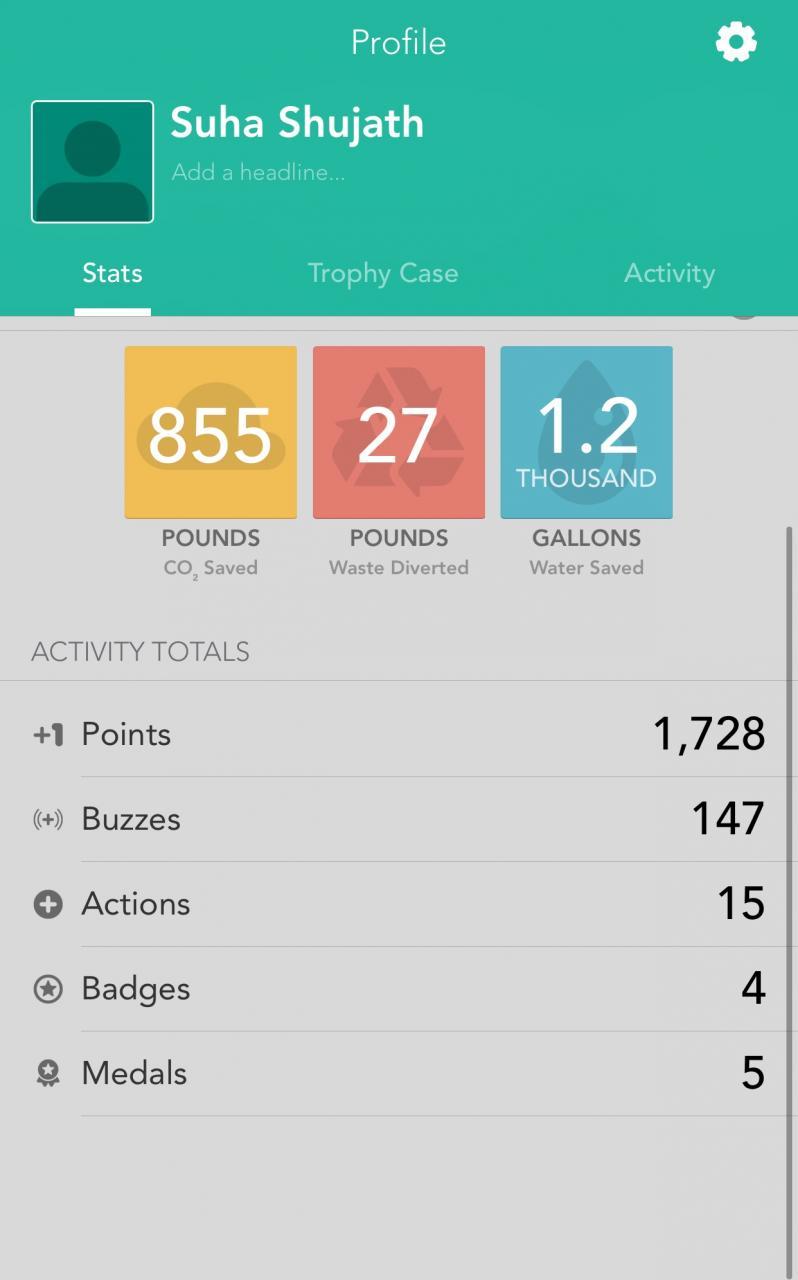Viewport: 798px width, 1280px height.
Task: Open the 27 pounds Waste Diverted tile
Action: point(398,433)
